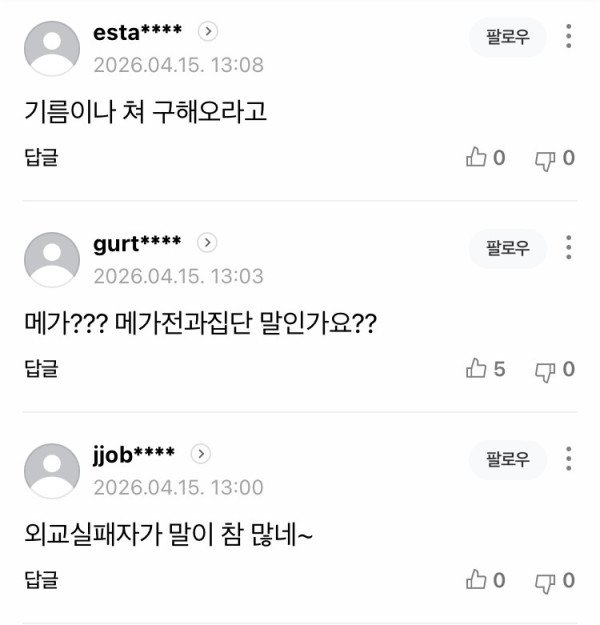Image resolution: width=600 pixels, height=625 pixels.
Task: Follow user jjob****
Action: (x=507, y=460)
